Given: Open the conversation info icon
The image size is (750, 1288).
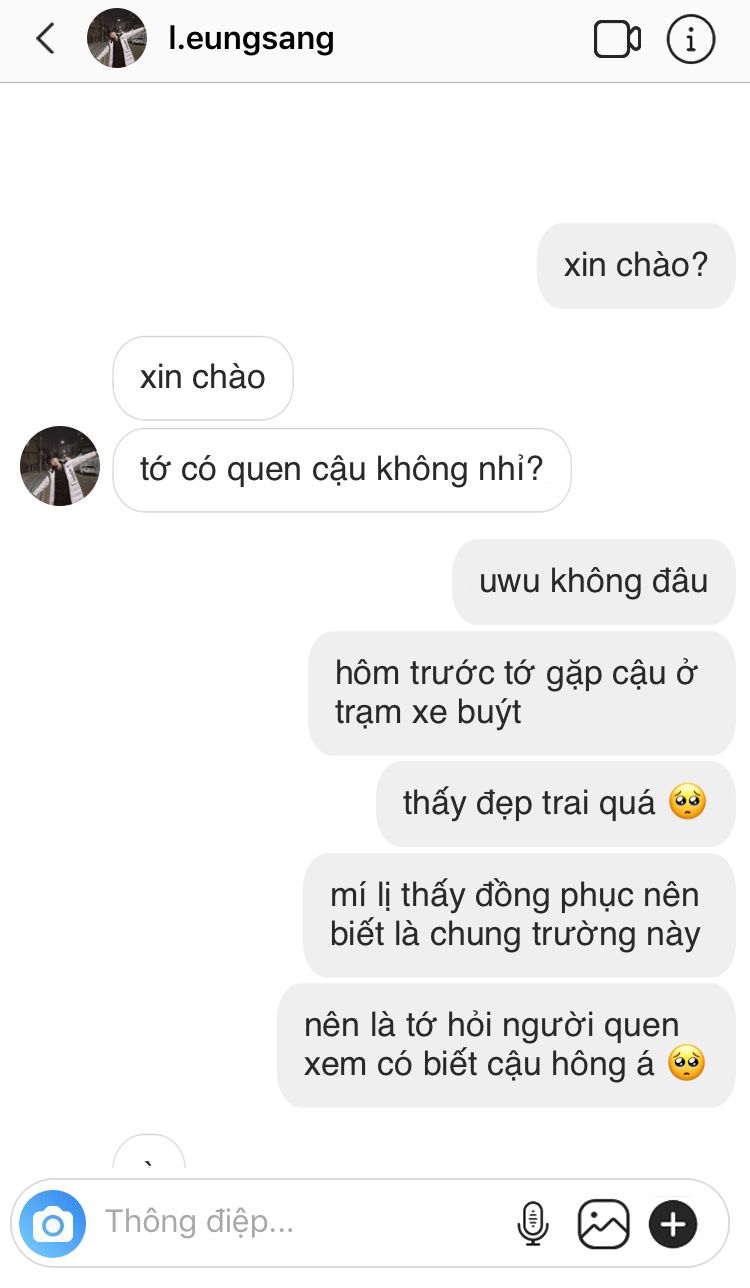Looking at the screenshot, I should 691,40.
